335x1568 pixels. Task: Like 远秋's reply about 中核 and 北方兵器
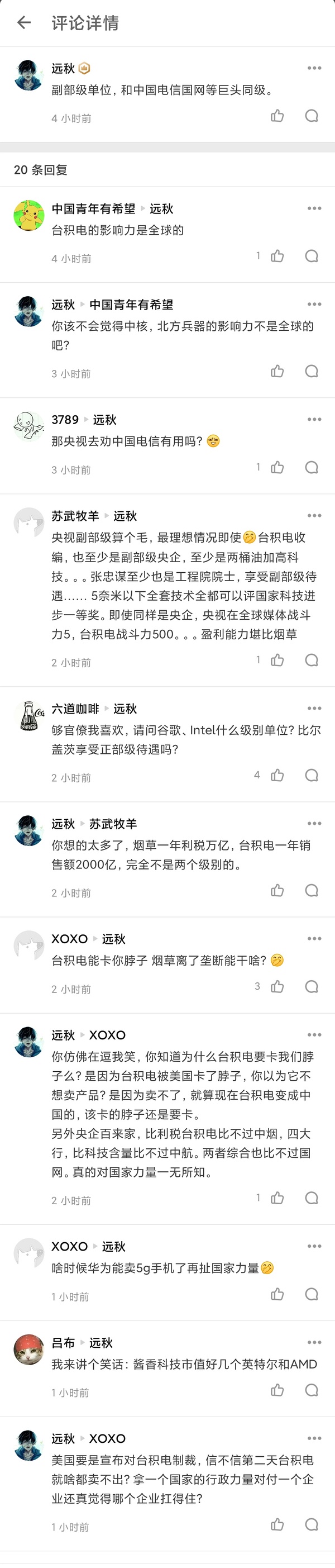[277, 371]
